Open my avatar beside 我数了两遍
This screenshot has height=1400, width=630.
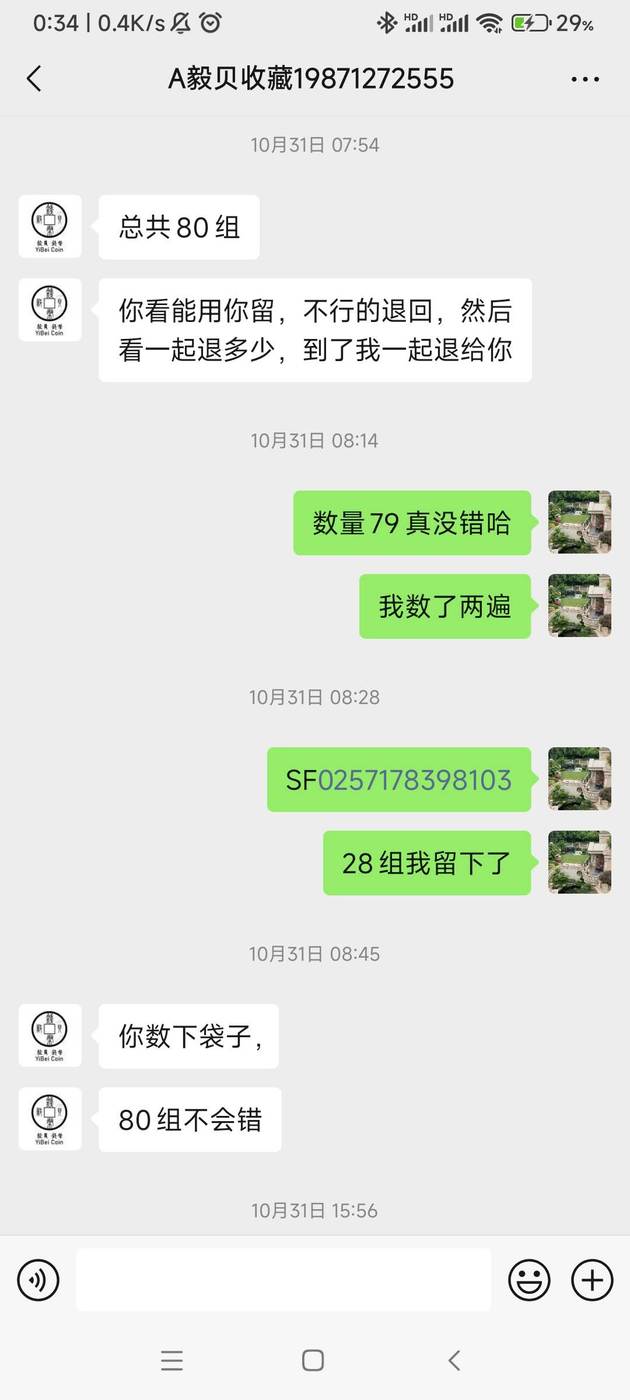579,606
